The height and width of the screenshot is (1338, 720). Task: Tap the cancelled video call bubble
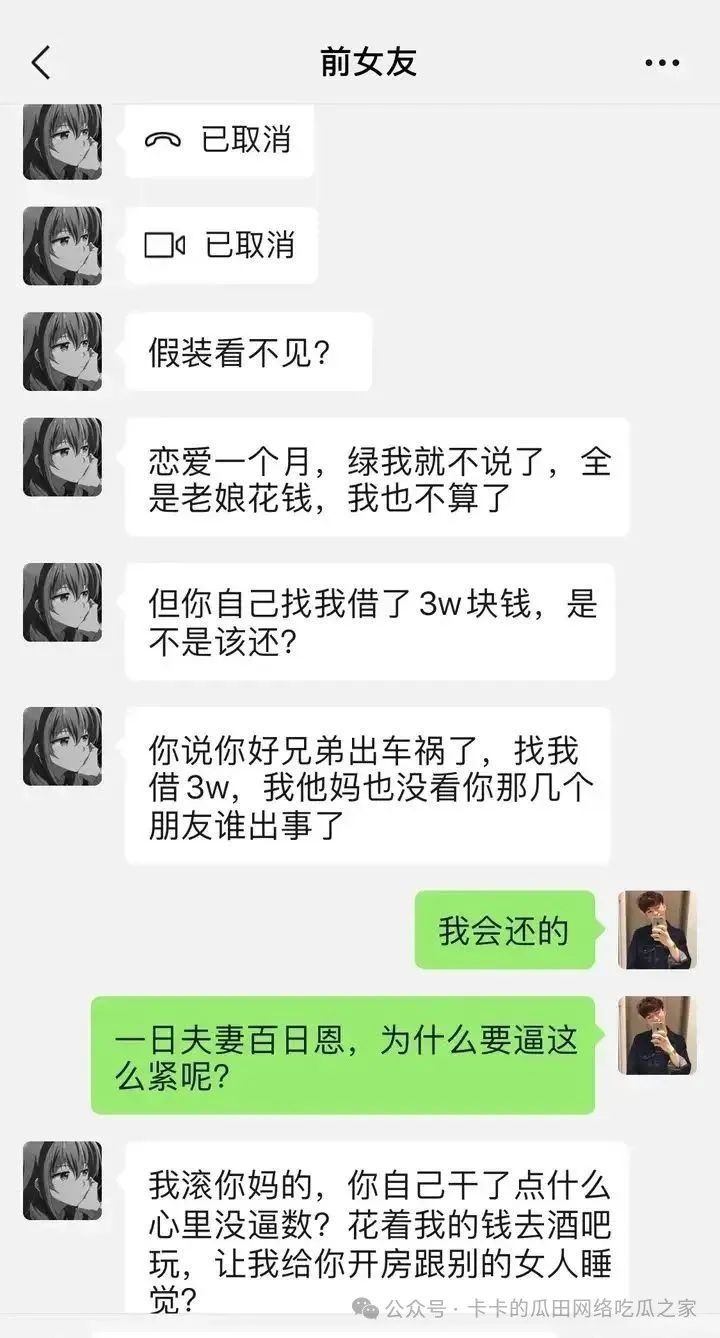click(221, 245)
